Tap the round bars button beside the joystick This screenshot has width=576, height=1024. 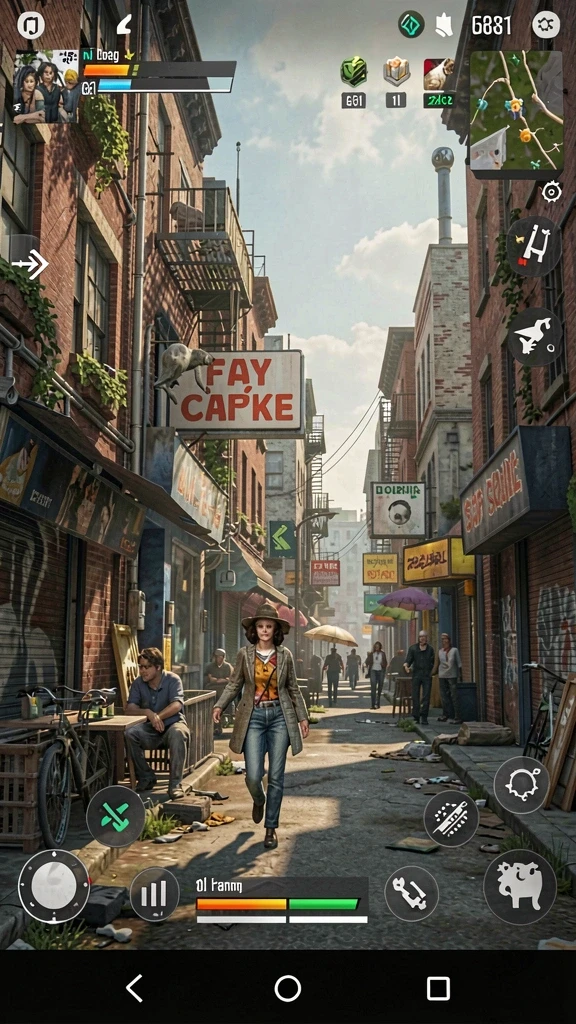point(154,894)
